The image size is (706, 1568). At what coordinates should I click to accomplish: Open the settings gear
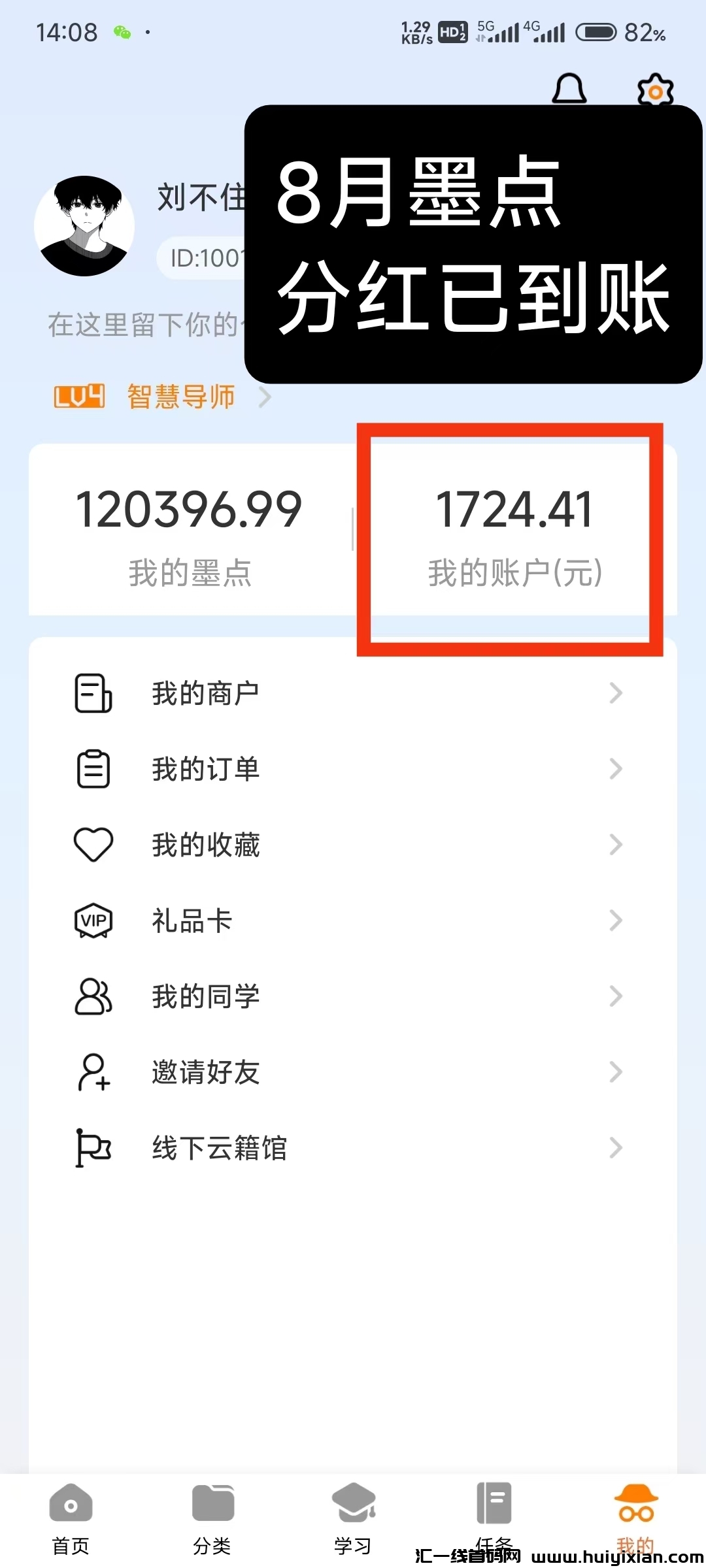pyautogui.click(x=655, y=90)
